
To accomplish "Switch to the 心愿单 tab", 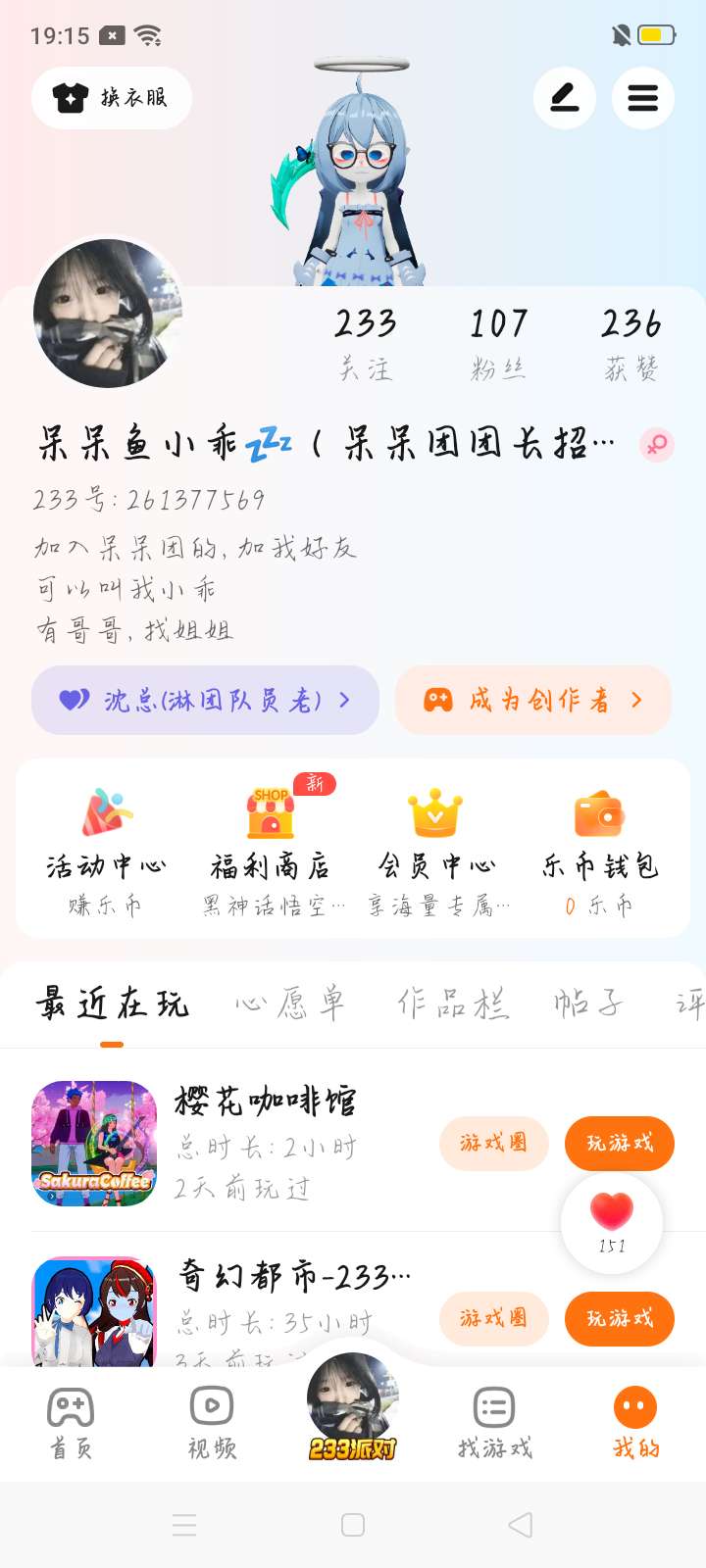I will pyautogui.click(x=290, y=1004).
